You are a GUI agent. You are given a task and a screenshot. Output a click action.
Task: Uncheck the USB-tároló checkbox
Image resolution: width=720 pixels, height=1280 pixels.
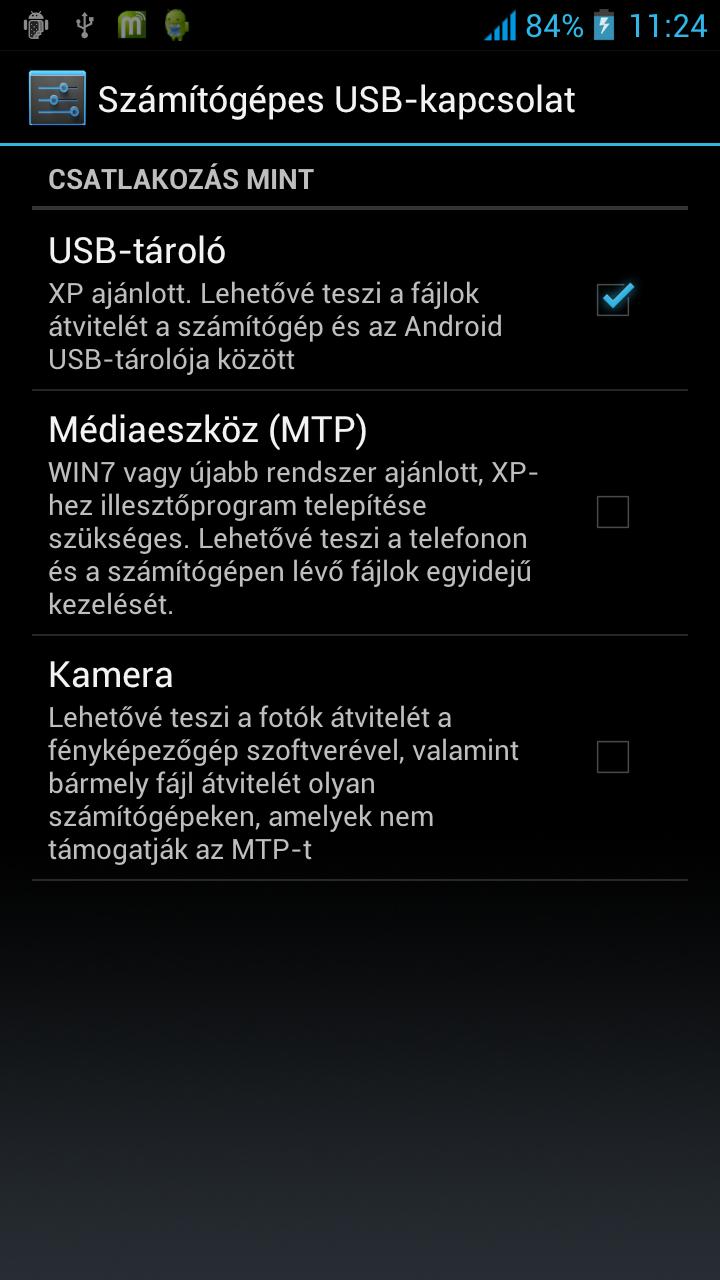613,298
